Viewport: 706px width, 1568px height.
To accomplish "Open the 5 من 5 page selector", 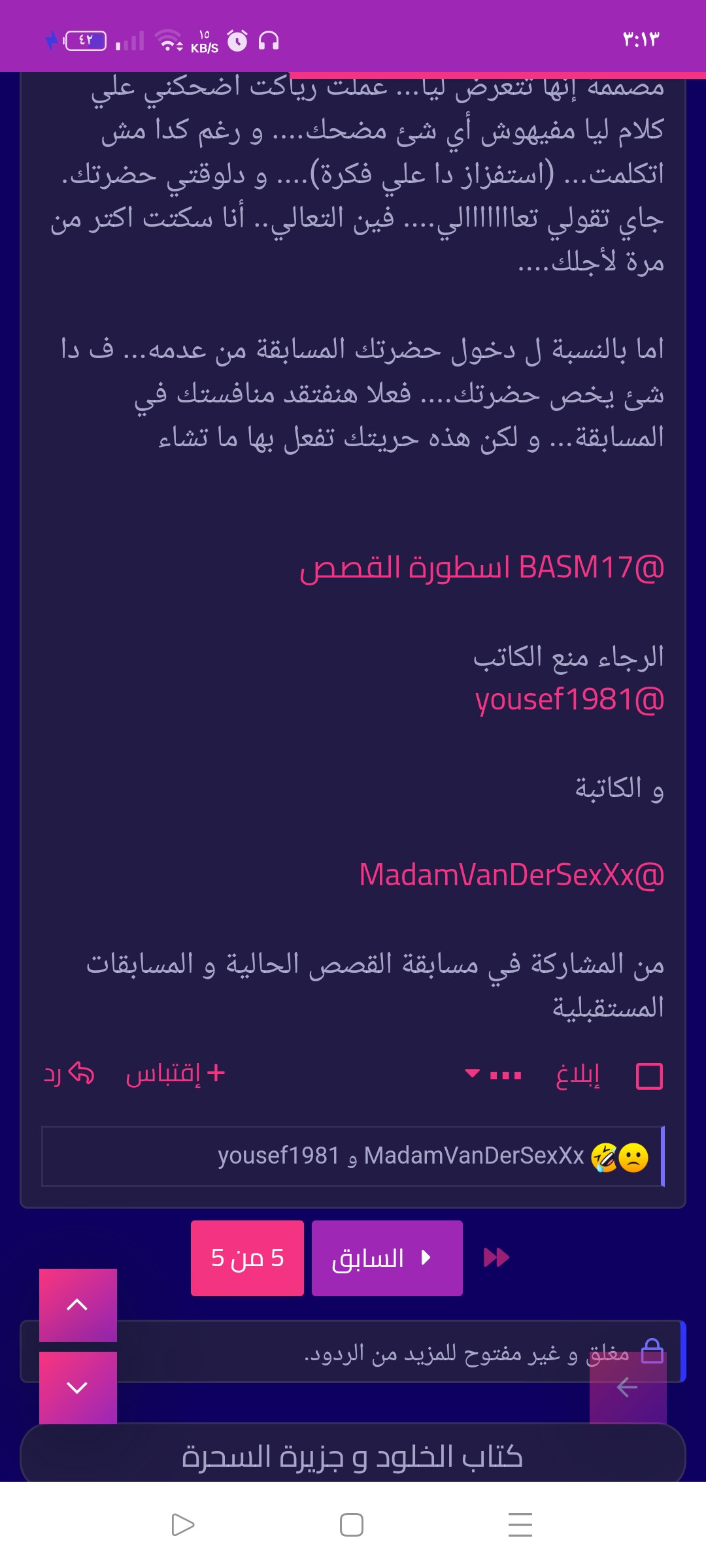I will (x=247, y=1258).
